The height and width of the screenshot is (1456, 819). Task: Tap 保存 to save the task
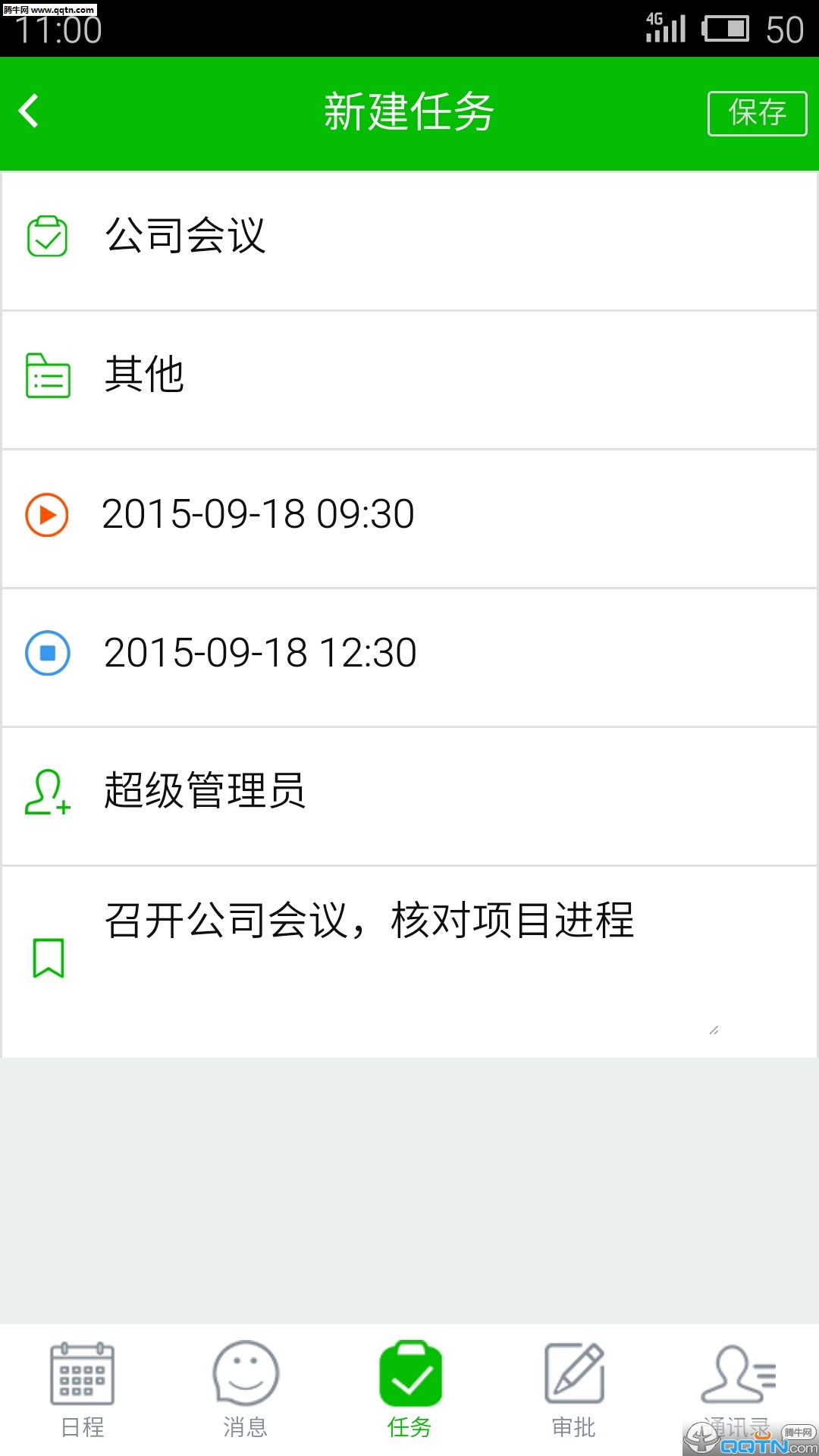[x=757, y=114]
